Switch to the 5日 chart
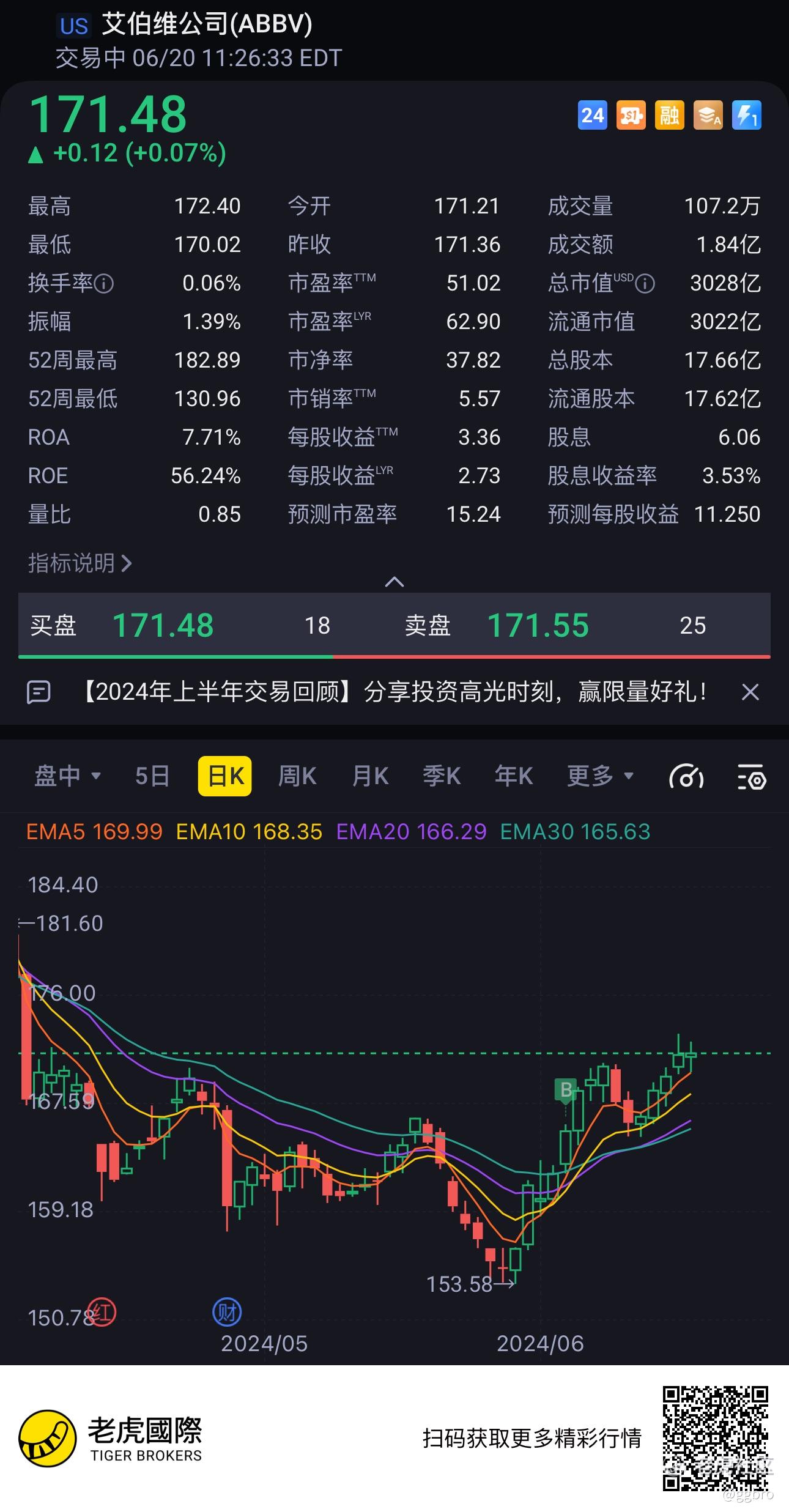 click(x=152, y=776)
